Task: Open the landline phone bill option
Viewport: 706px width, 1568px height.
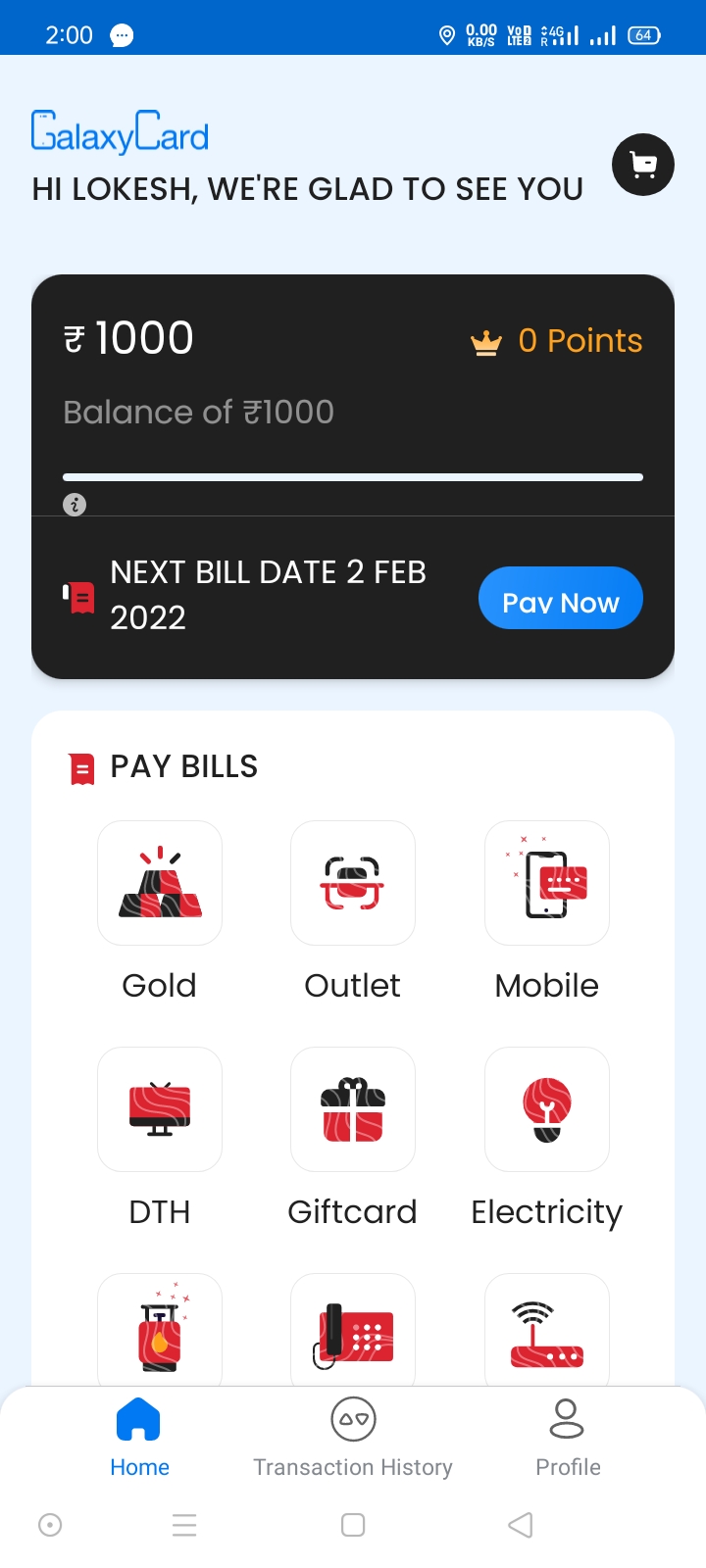Action: [353, 1331]
